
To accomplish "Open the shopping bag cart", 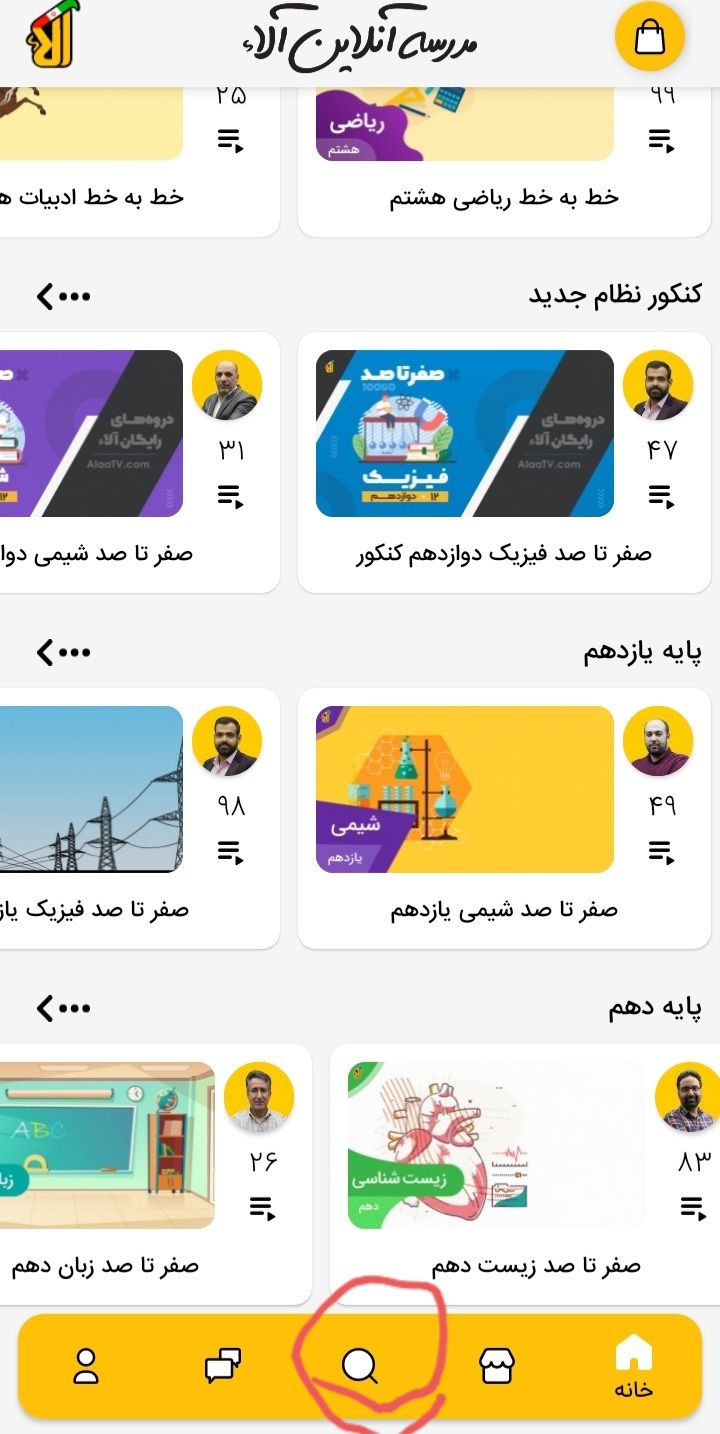I will (649, 37).
